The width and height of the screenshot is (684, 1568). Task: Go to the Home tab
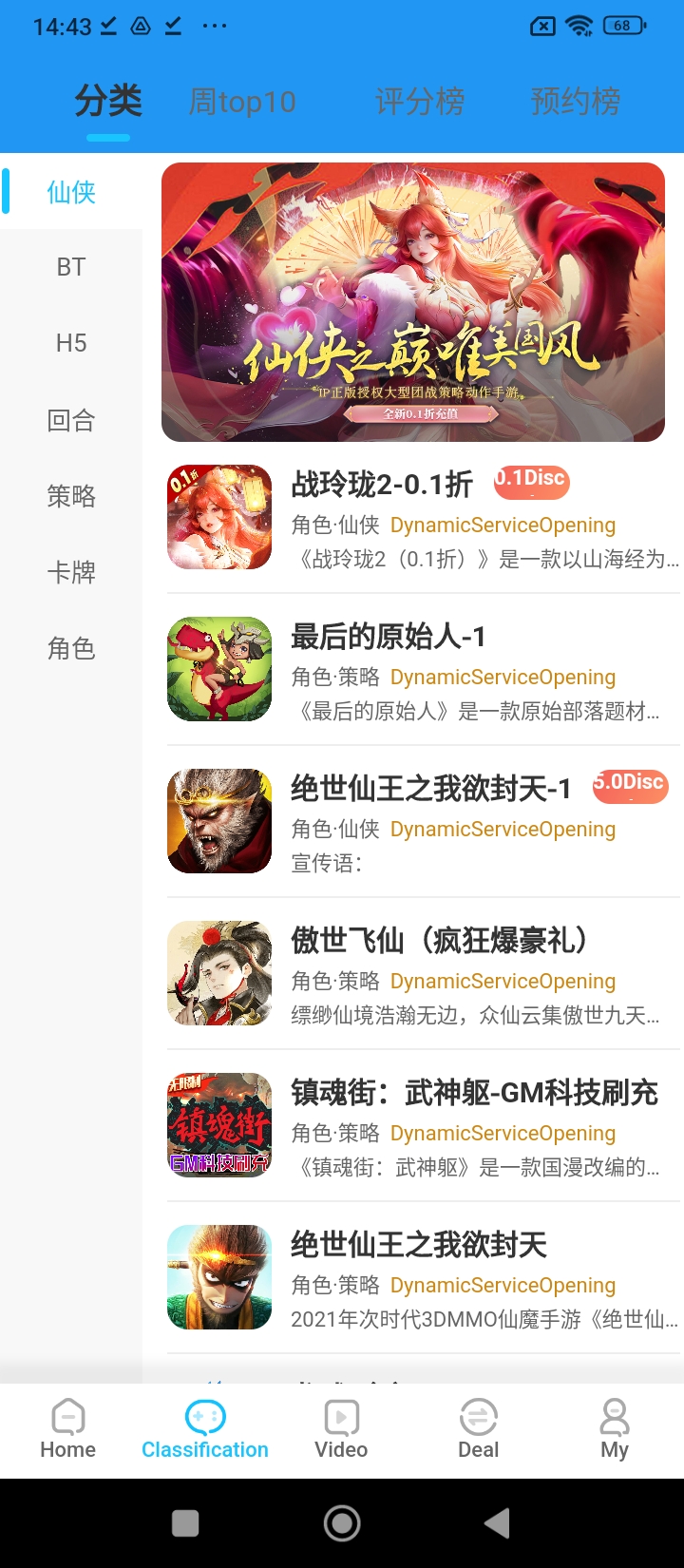click(68, 1429)
